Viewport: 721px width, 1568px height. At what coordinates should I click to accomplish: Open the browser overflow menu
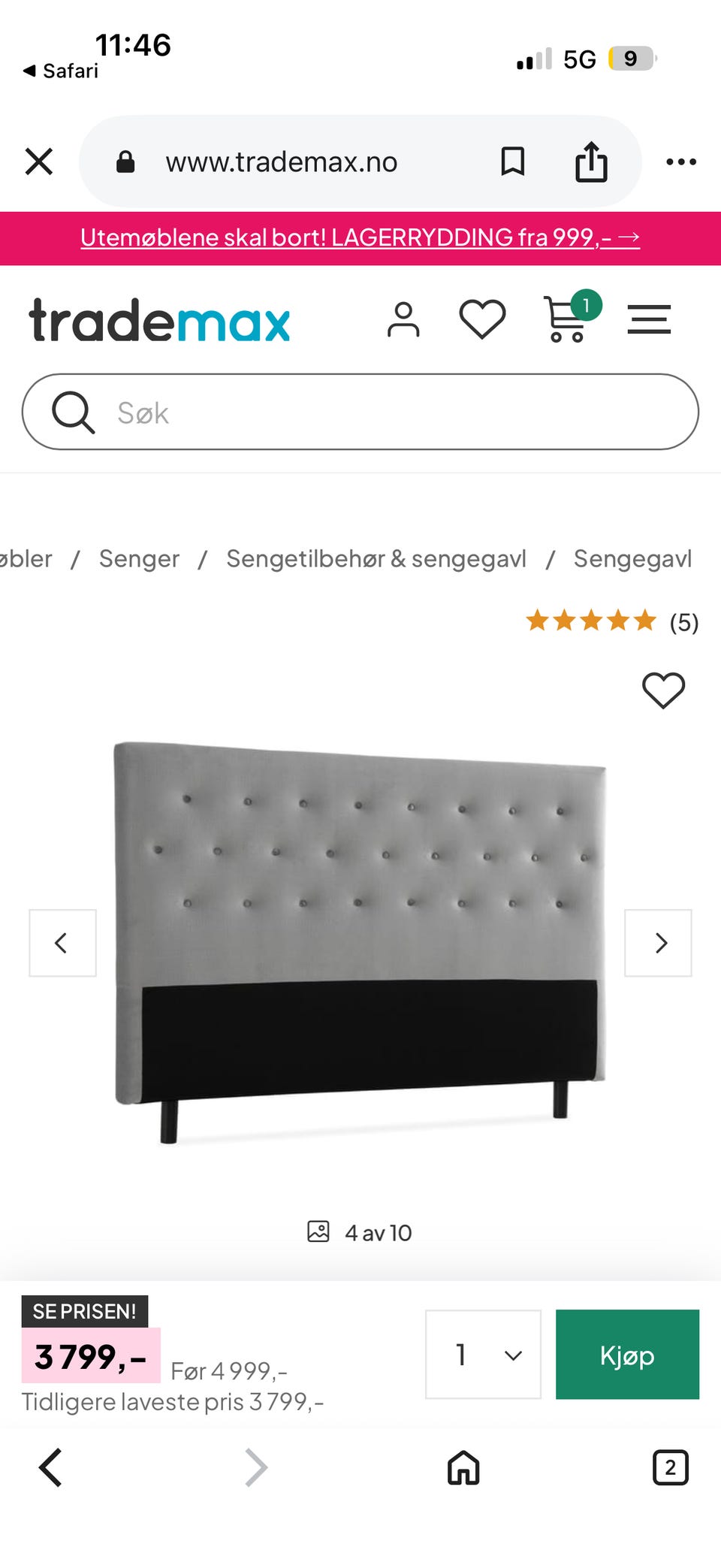(681, 162)
